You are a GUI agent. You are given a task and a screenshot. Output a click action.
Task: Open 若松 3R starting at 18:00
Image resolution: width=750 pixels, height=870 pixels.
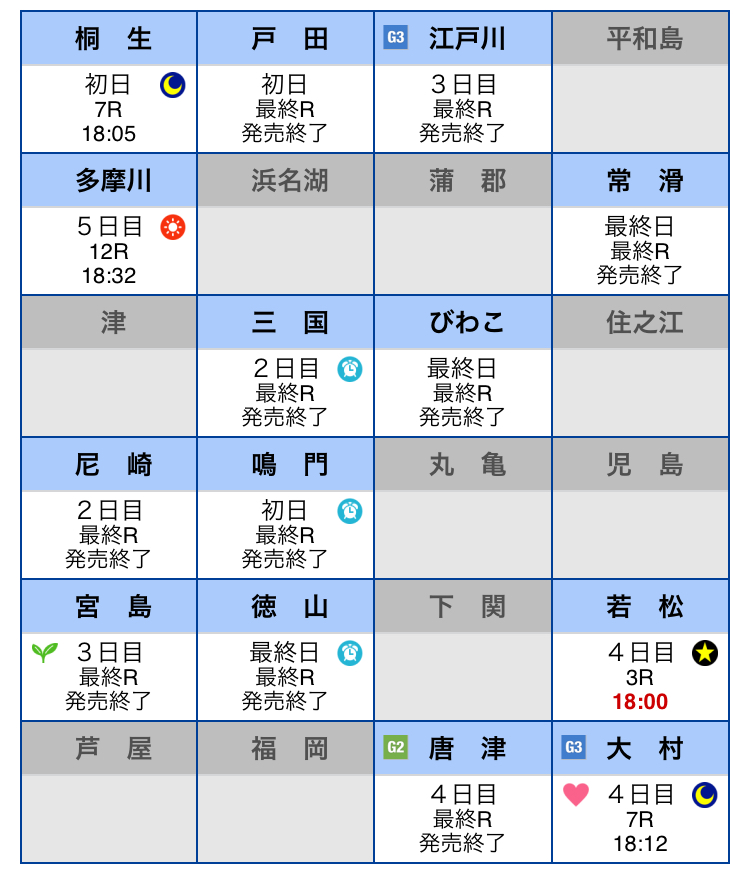point(641,677)
